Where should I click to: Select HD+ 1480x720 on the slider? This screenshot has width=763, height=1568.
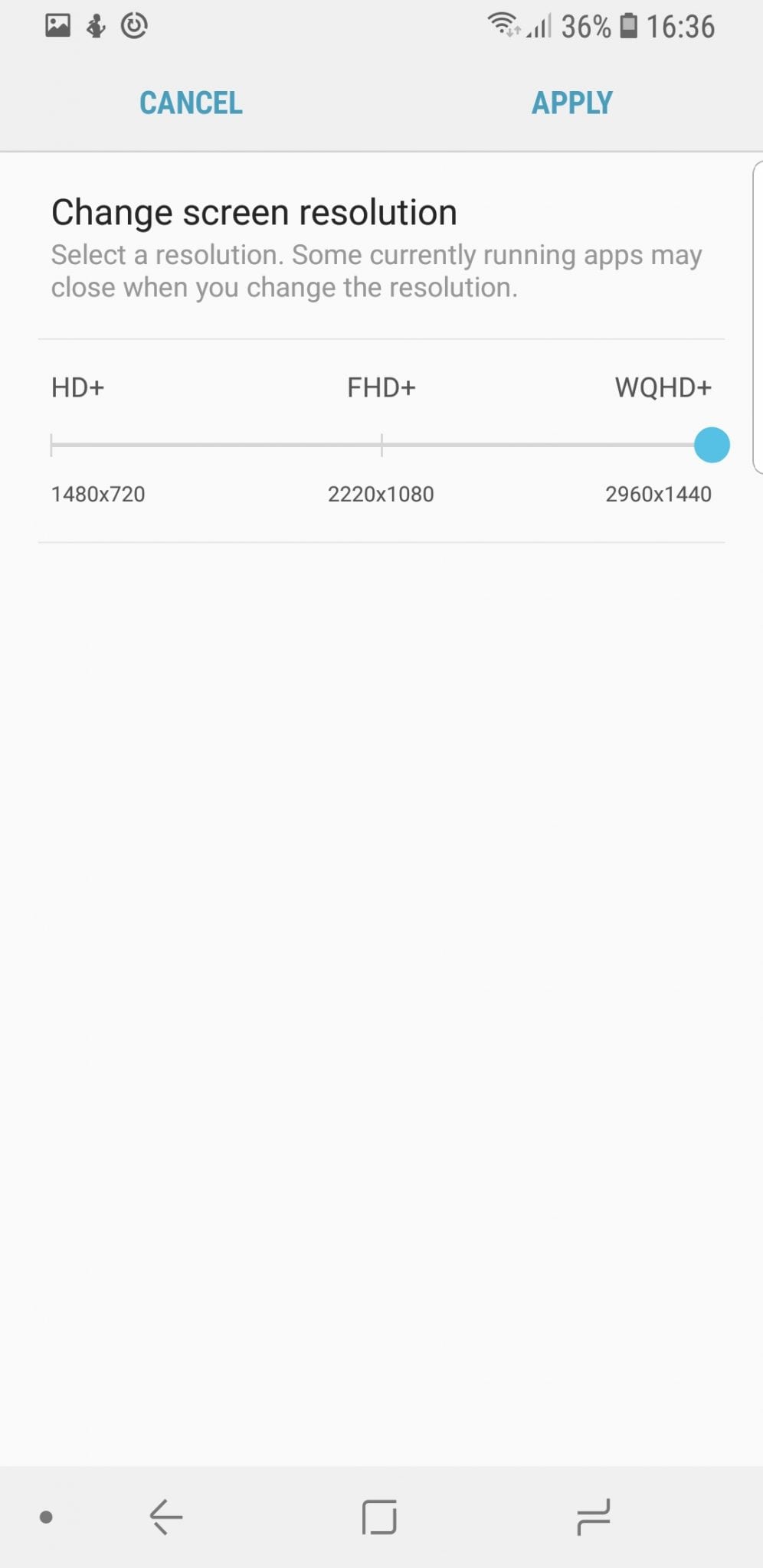pos(51,445)
